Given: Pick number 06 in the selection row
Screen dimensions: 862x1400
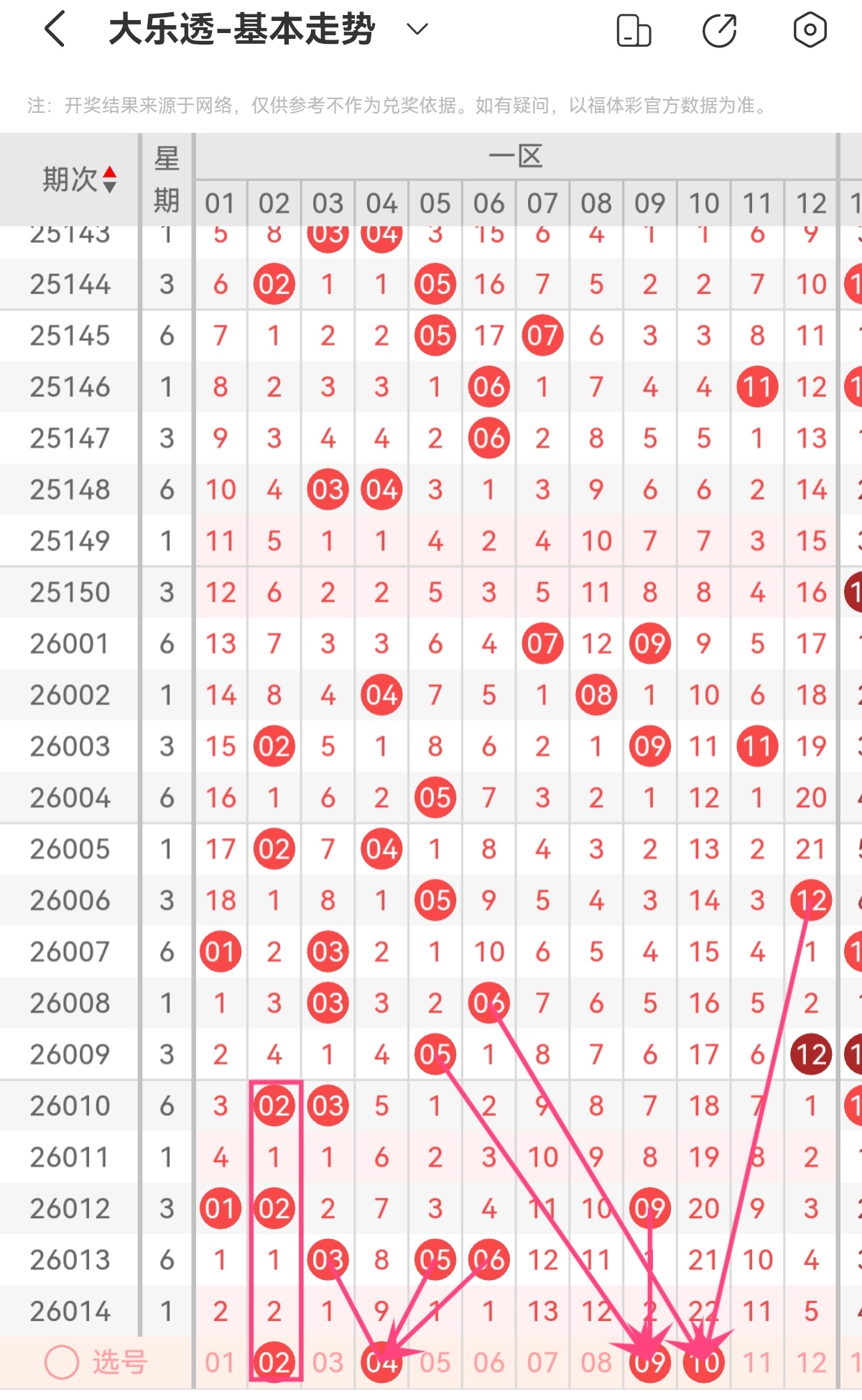Looking at the screenshot, I should coord(488,1362).
